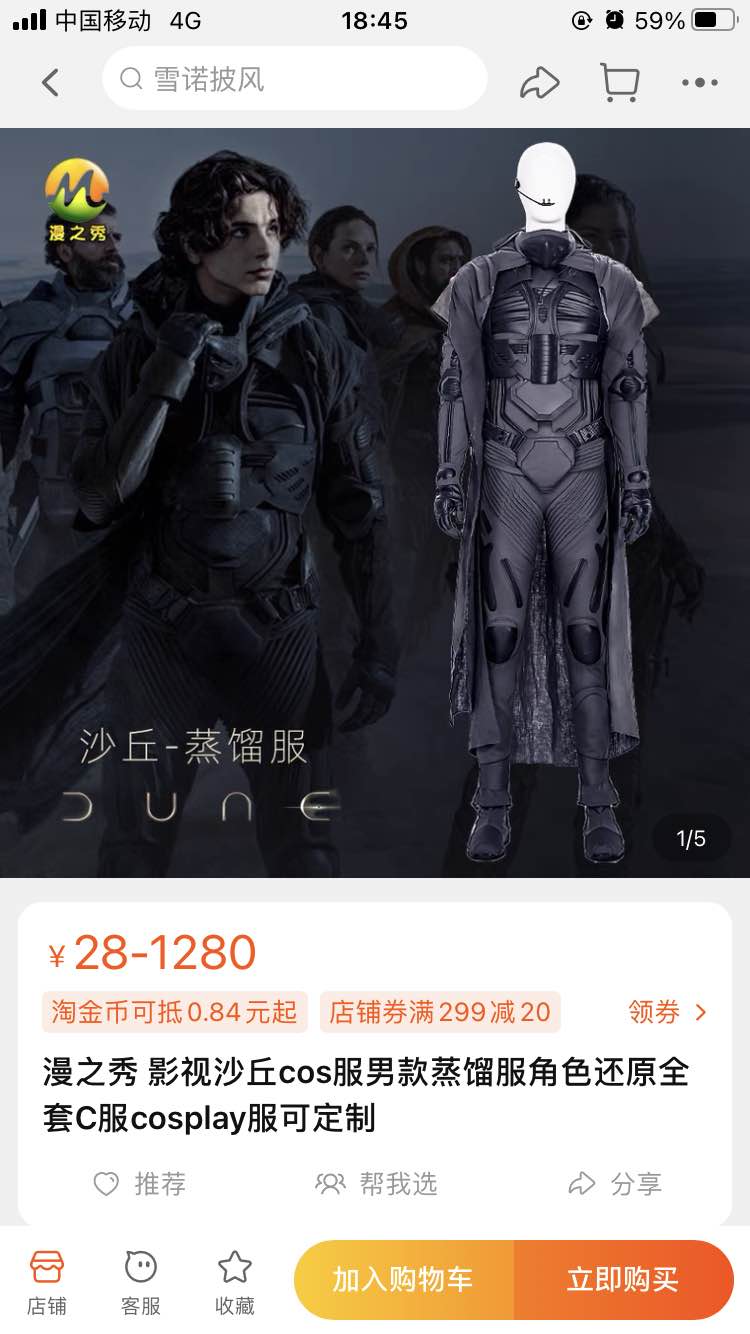This screenshot has height=1334, width=750.
Task: Tap 领券 to claim coupons
Action: tap(668, 1012)
